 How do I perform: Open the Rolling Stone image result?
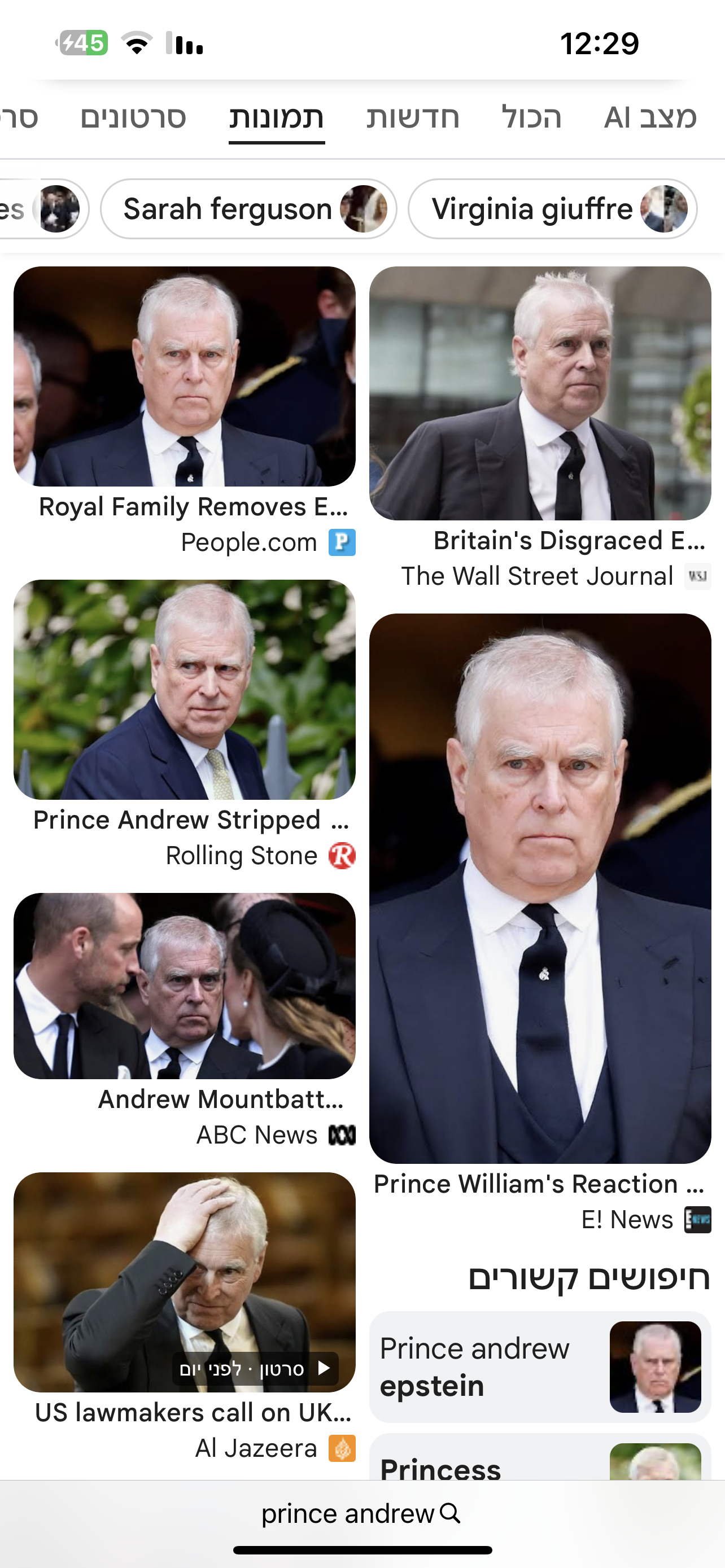pyautogui.click(x=185, y=690)
